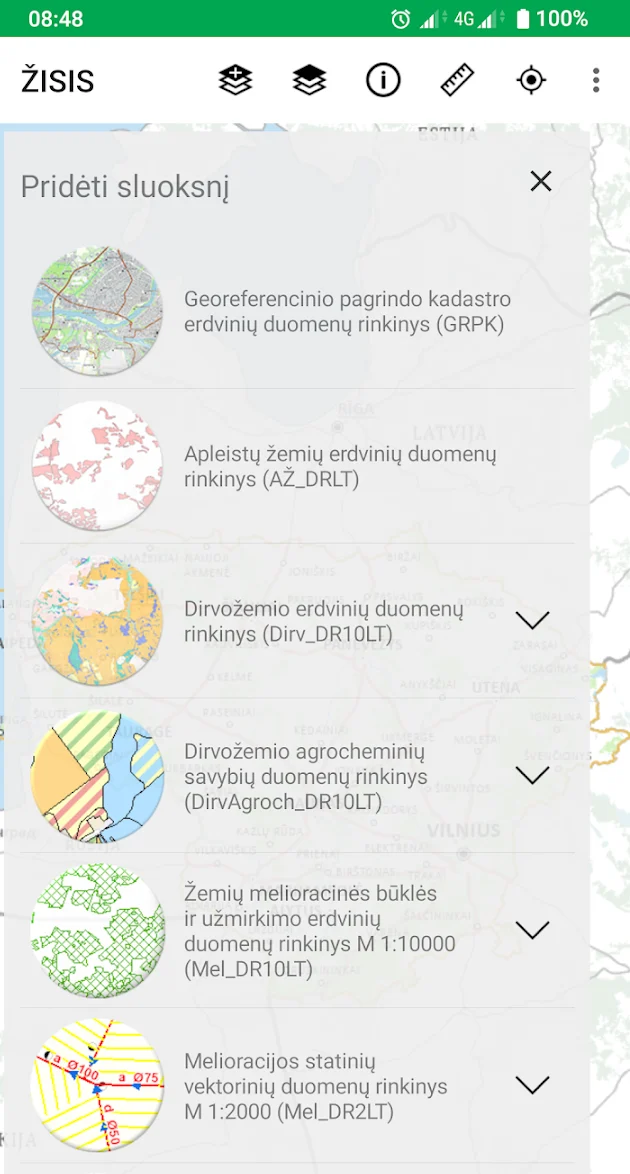Open the layers list icon
This screenshot has width=630, height=1174.
tap(309, 80)
